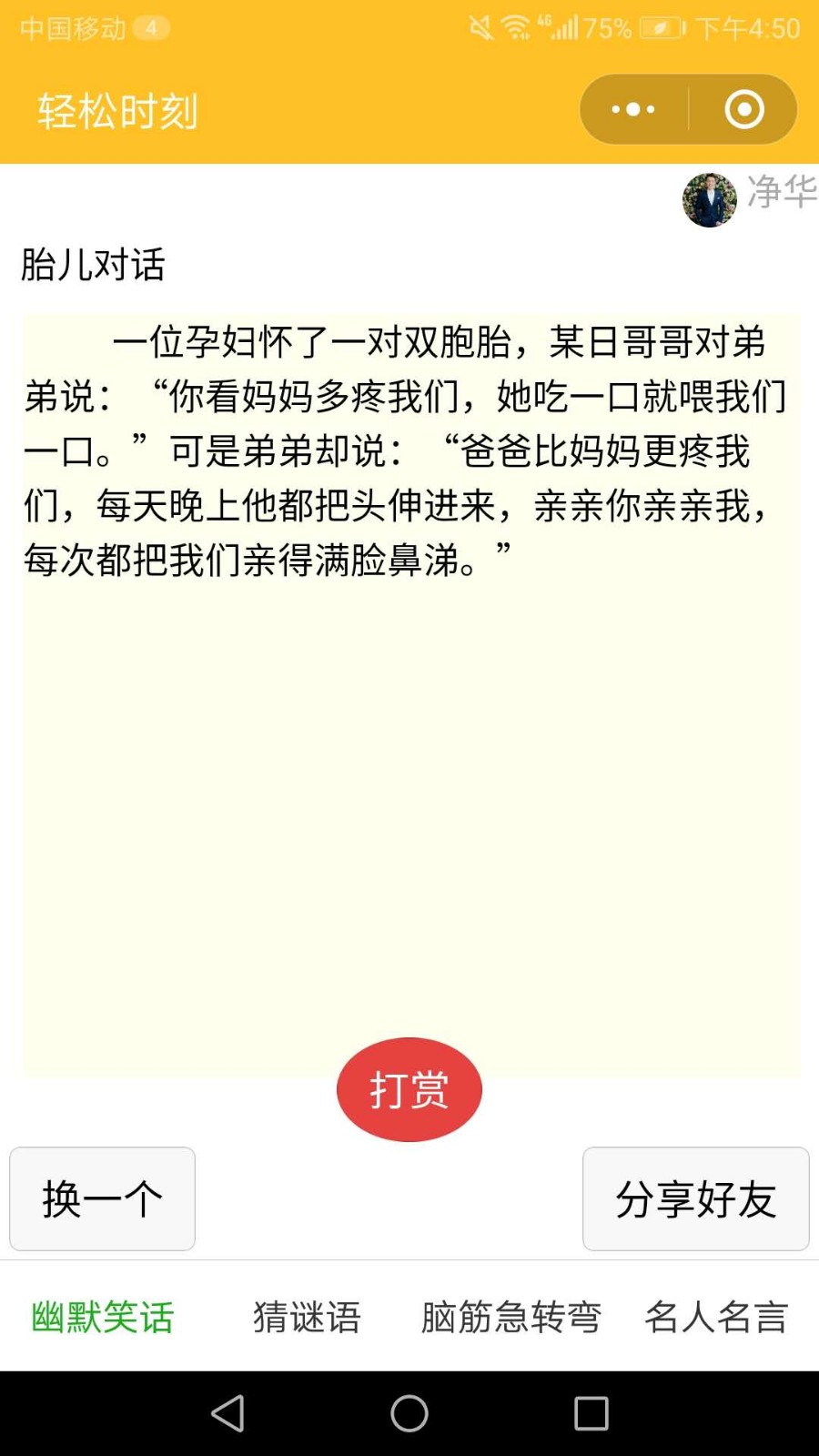Screen dimensions: 819x1456
Task: Close the mini program via circle icon
Action: pyautogui.click(x=744, y=109)
